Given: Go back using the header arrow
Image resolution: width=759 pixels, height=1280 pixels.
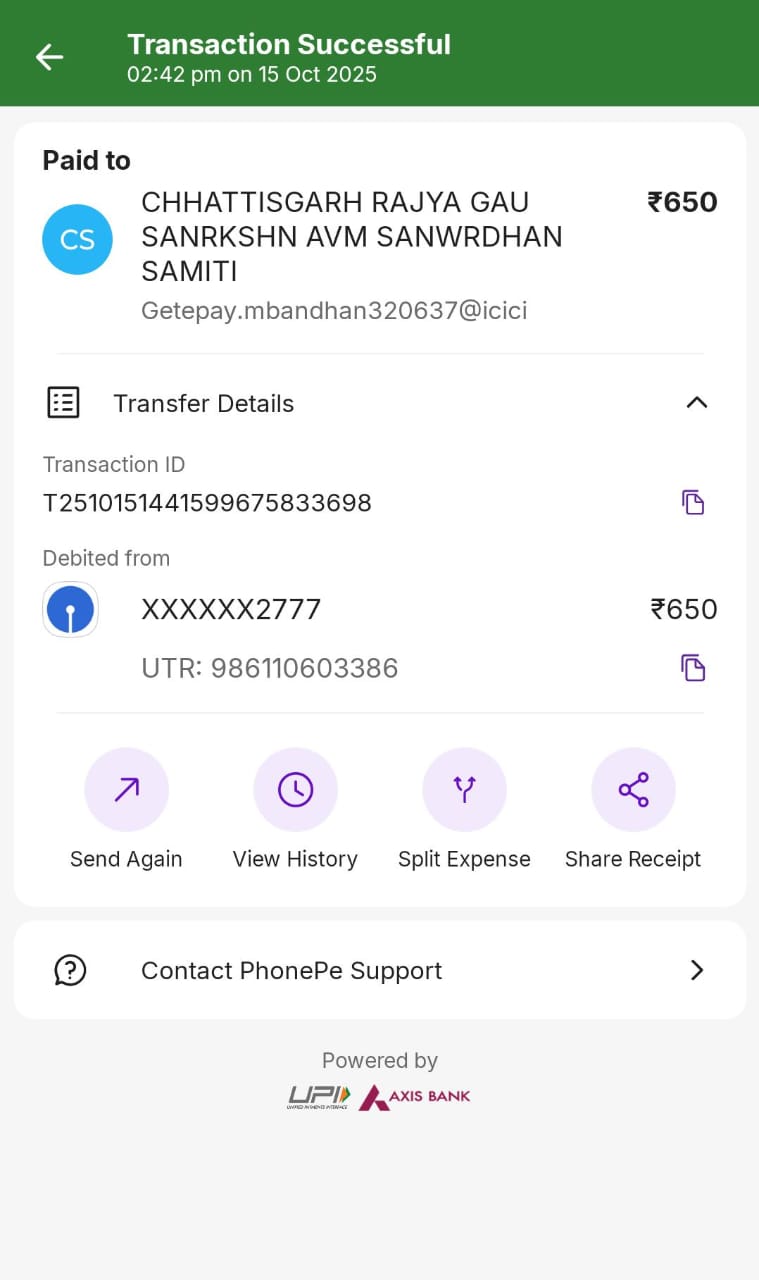Looking at the screenshot, I should coord(49,57).
